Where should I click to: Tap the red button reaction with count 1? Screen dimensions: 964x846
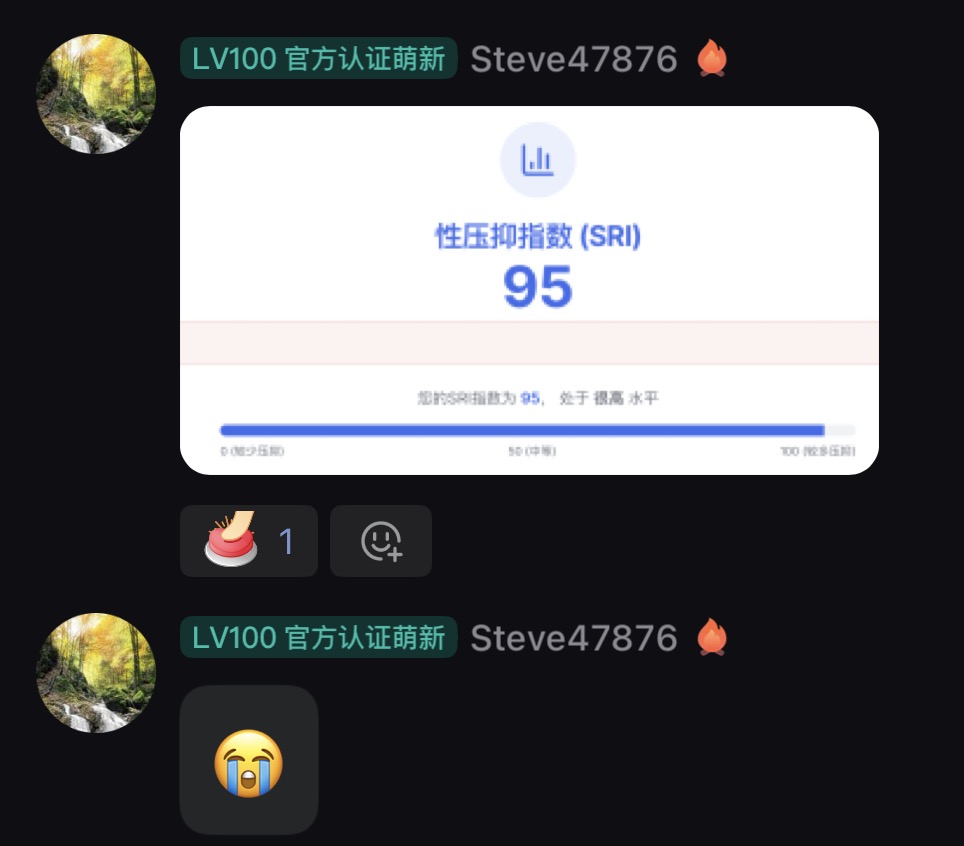(x=248, y=541)
